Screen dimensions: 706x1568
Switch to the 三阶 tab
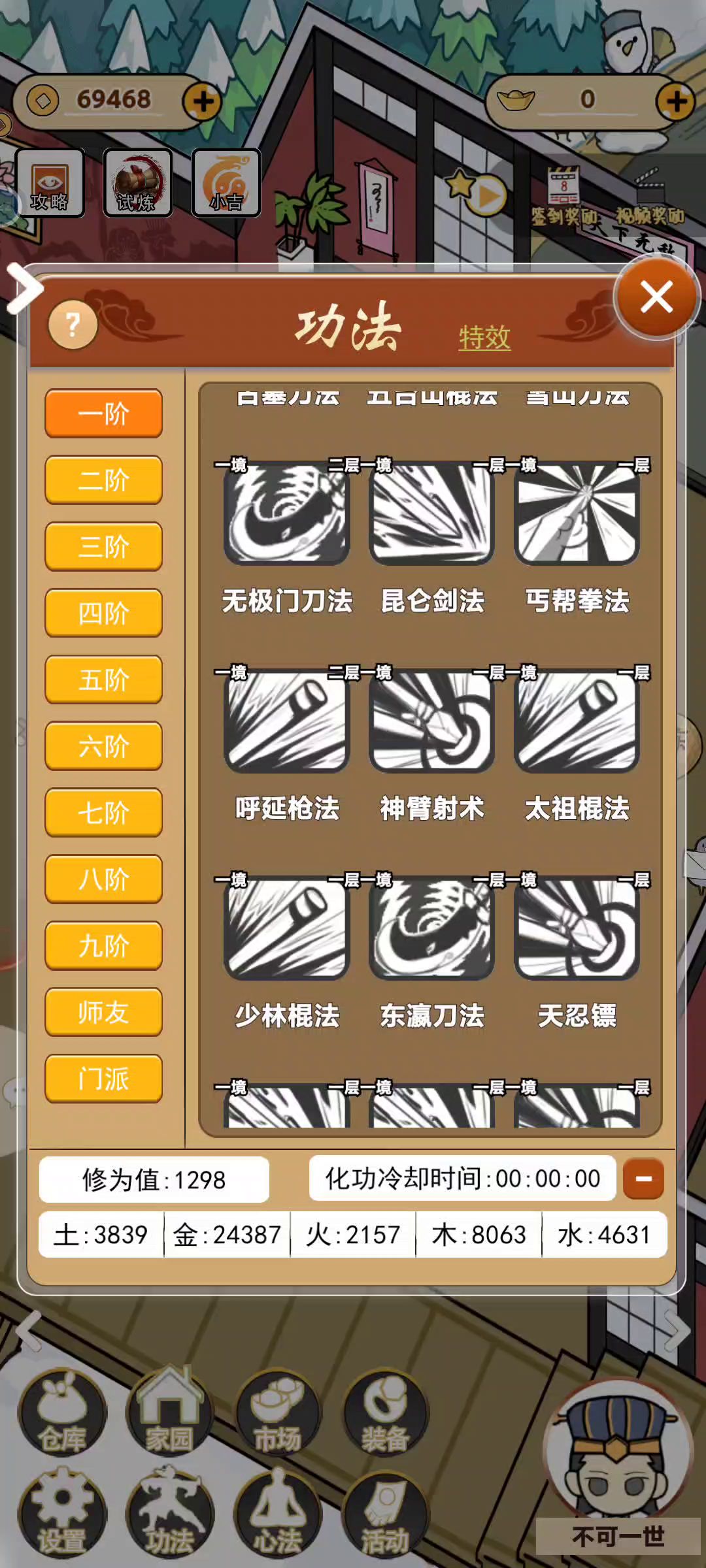click(x=103, y=547)
